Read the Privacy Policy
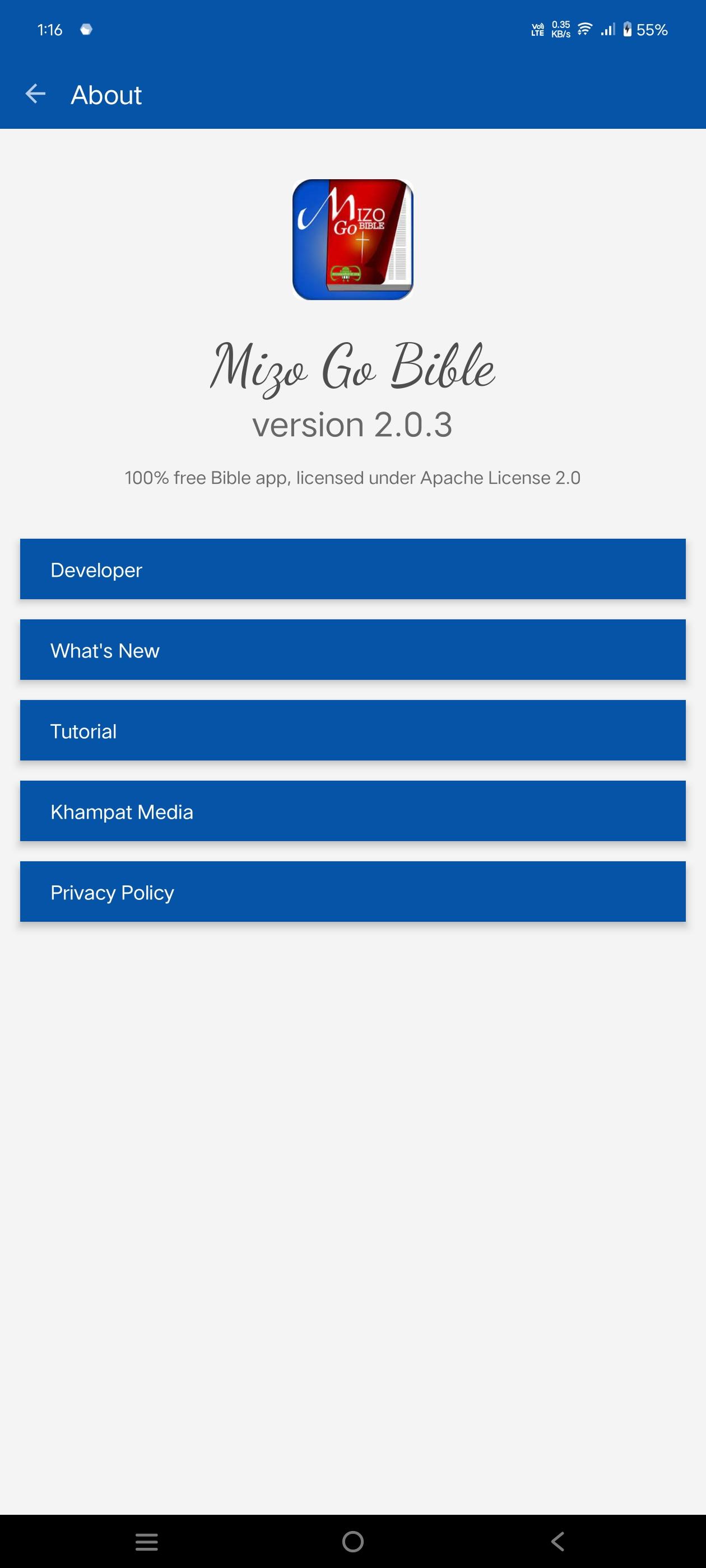 352,892
